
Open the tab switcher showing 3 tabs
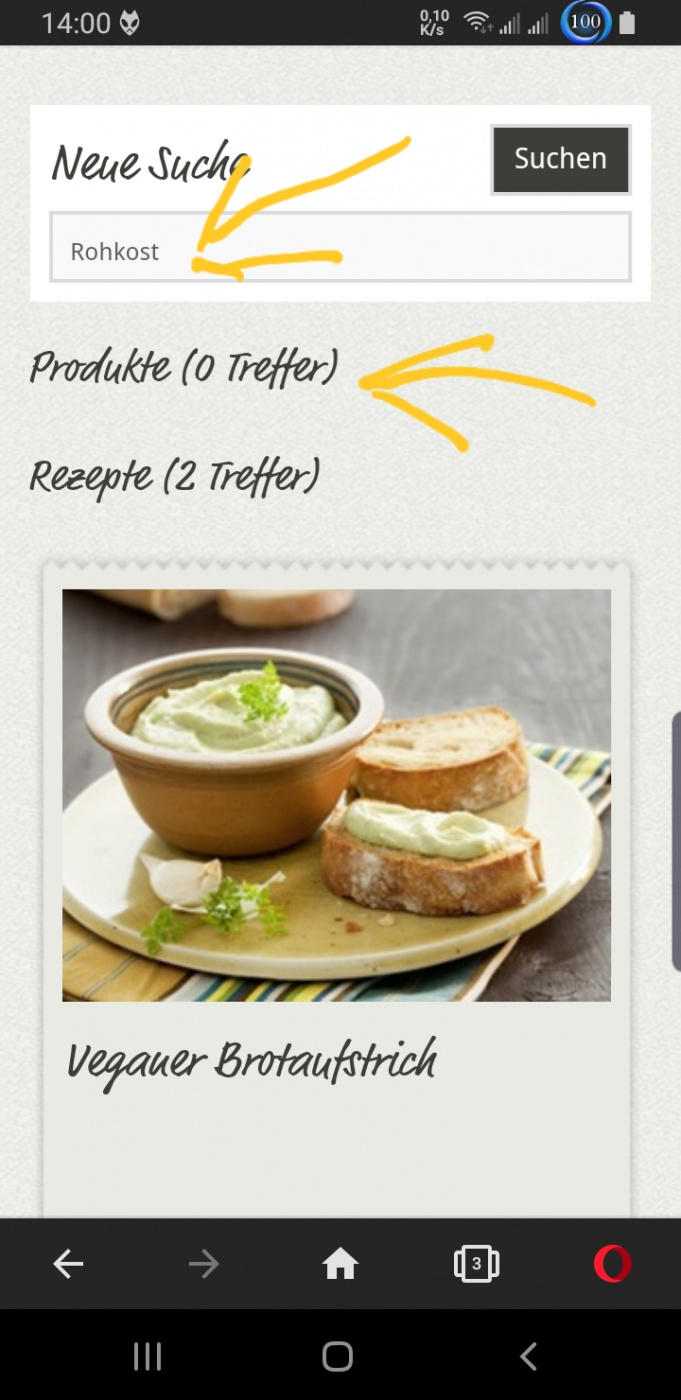[x=476, y=1265]
